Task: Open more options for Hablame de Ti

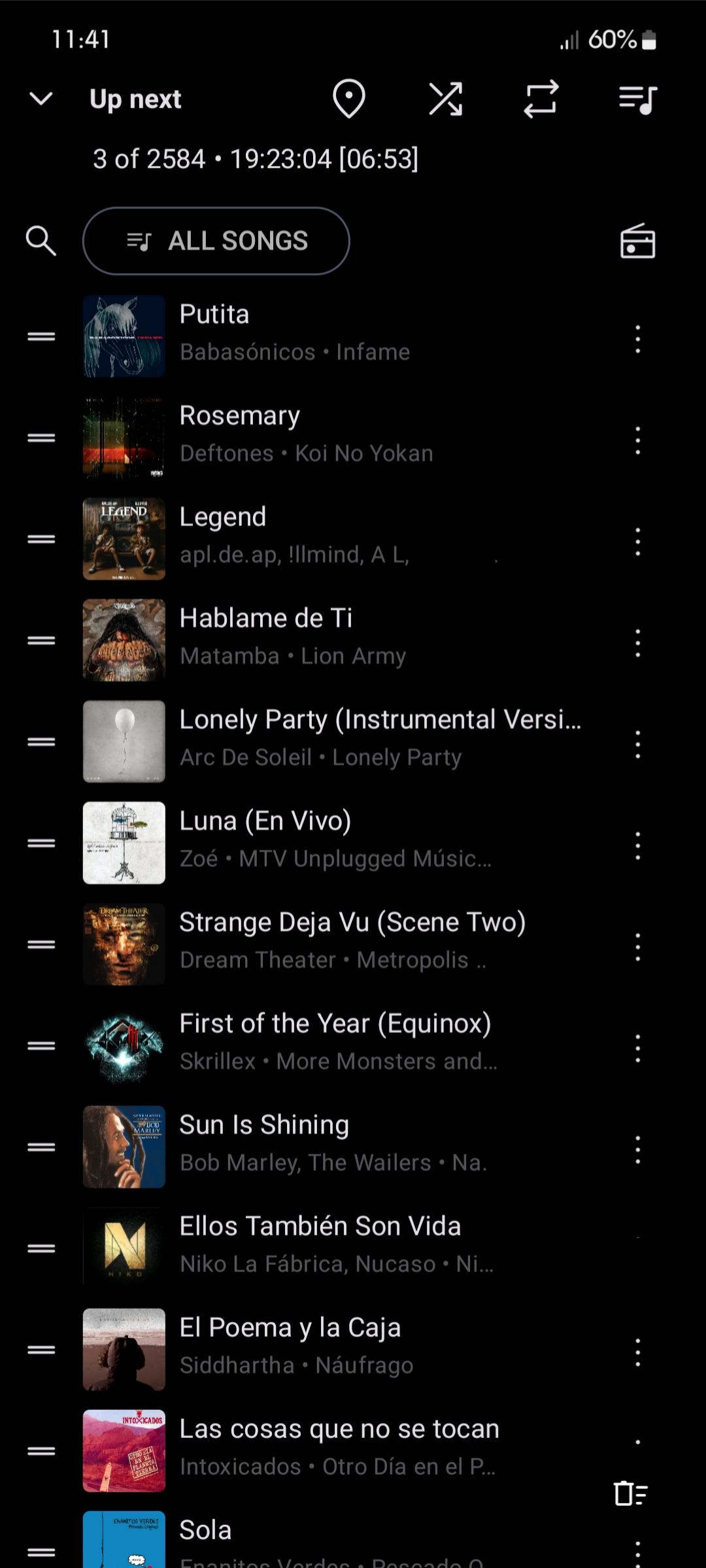Action: click(x=637, y=643)
